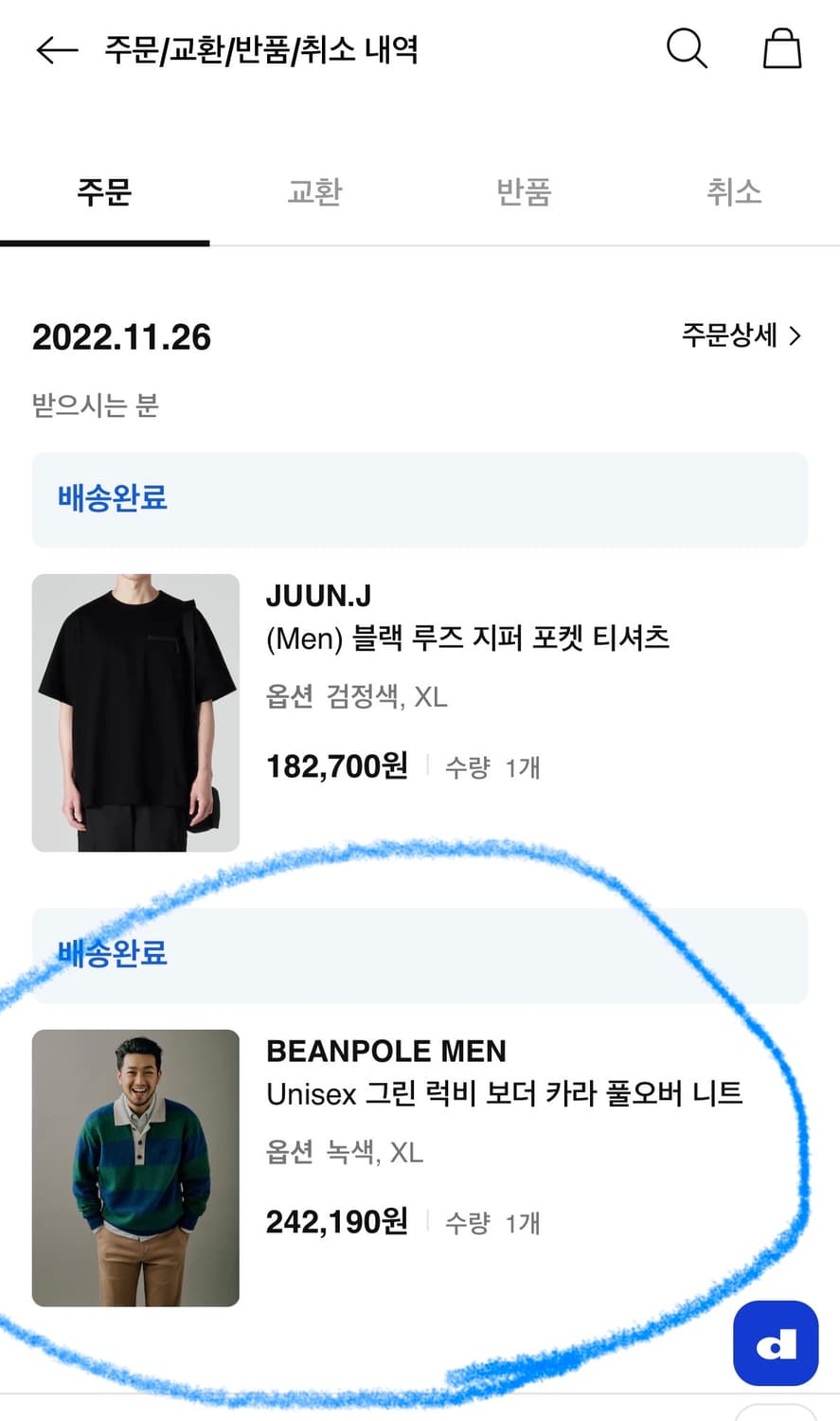Viewport: 840px width, 1421px height.
Task: Tap the 받으시는 분 recipient row
Action: point(94,406)
